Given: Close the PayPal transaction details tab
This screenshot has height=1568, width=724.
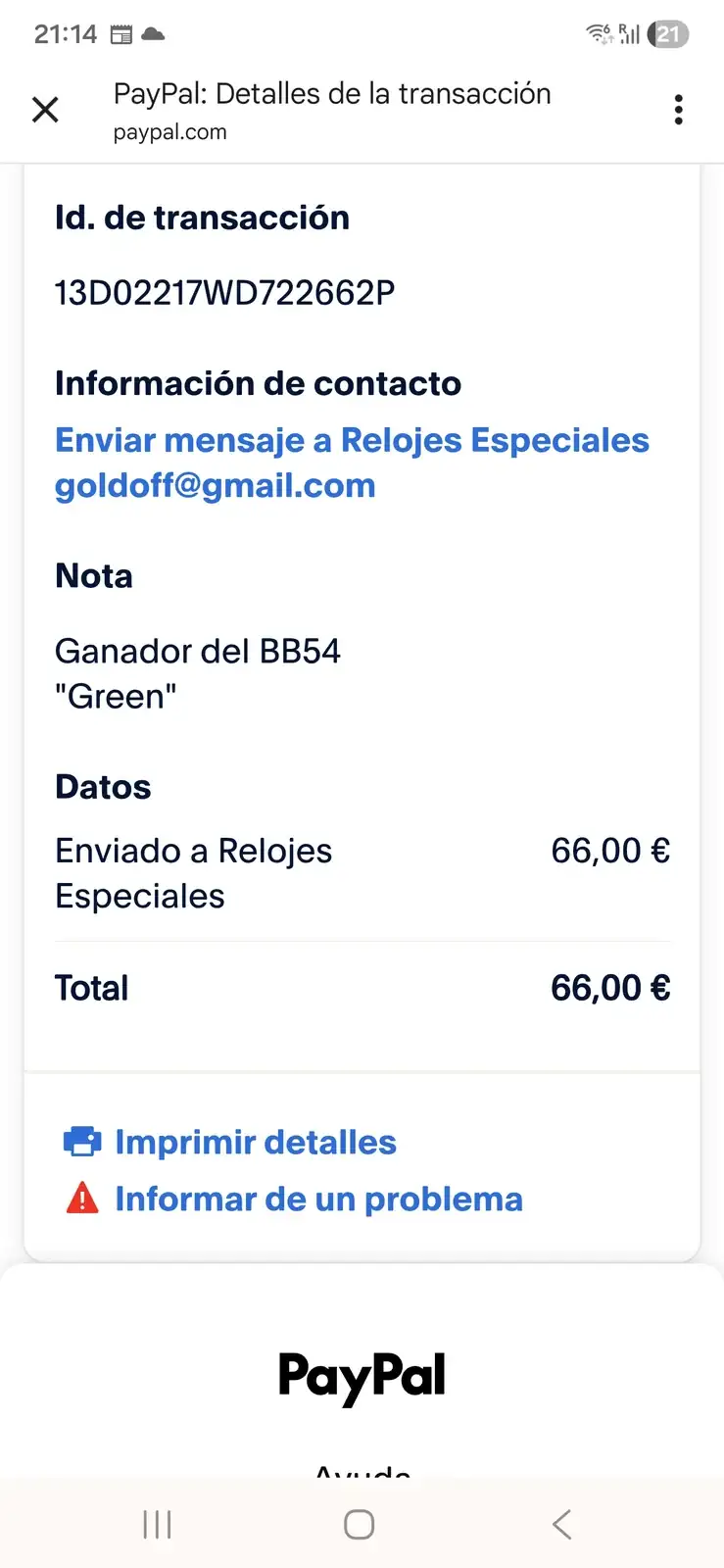Looking at the screenshot, I should 45,110.
